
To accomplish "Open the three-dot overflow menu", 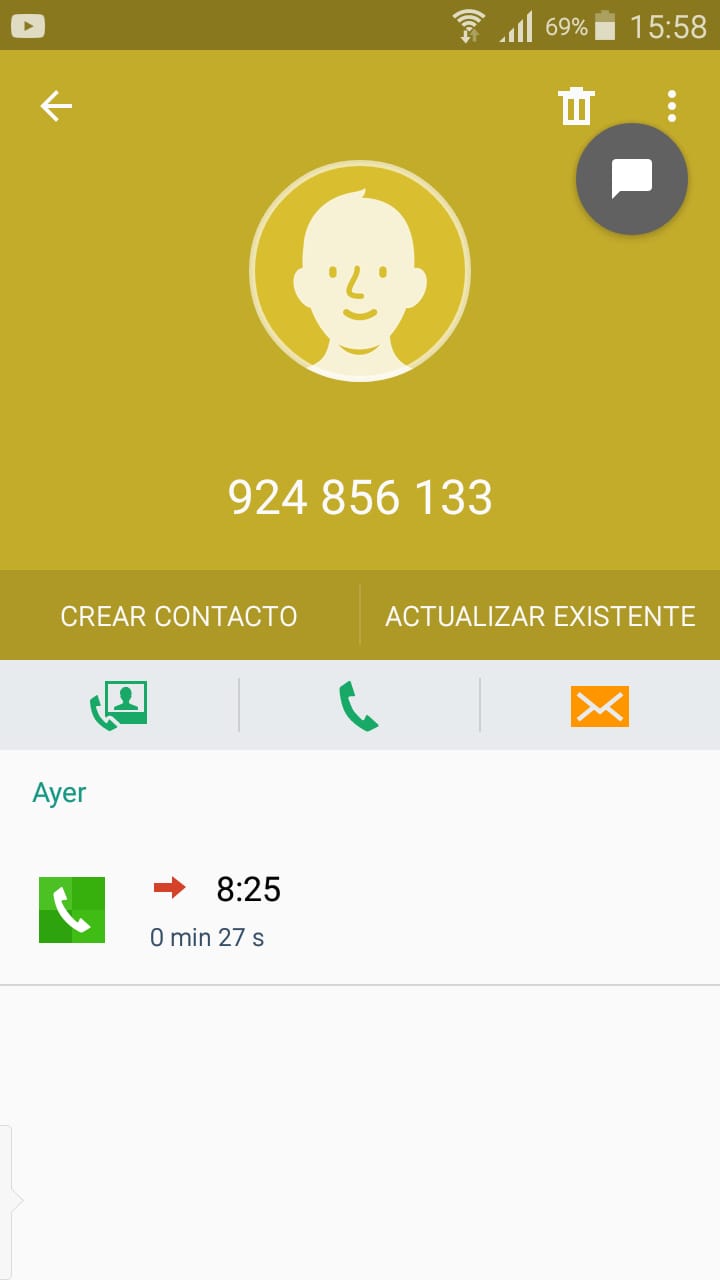I will coord(672,106).
